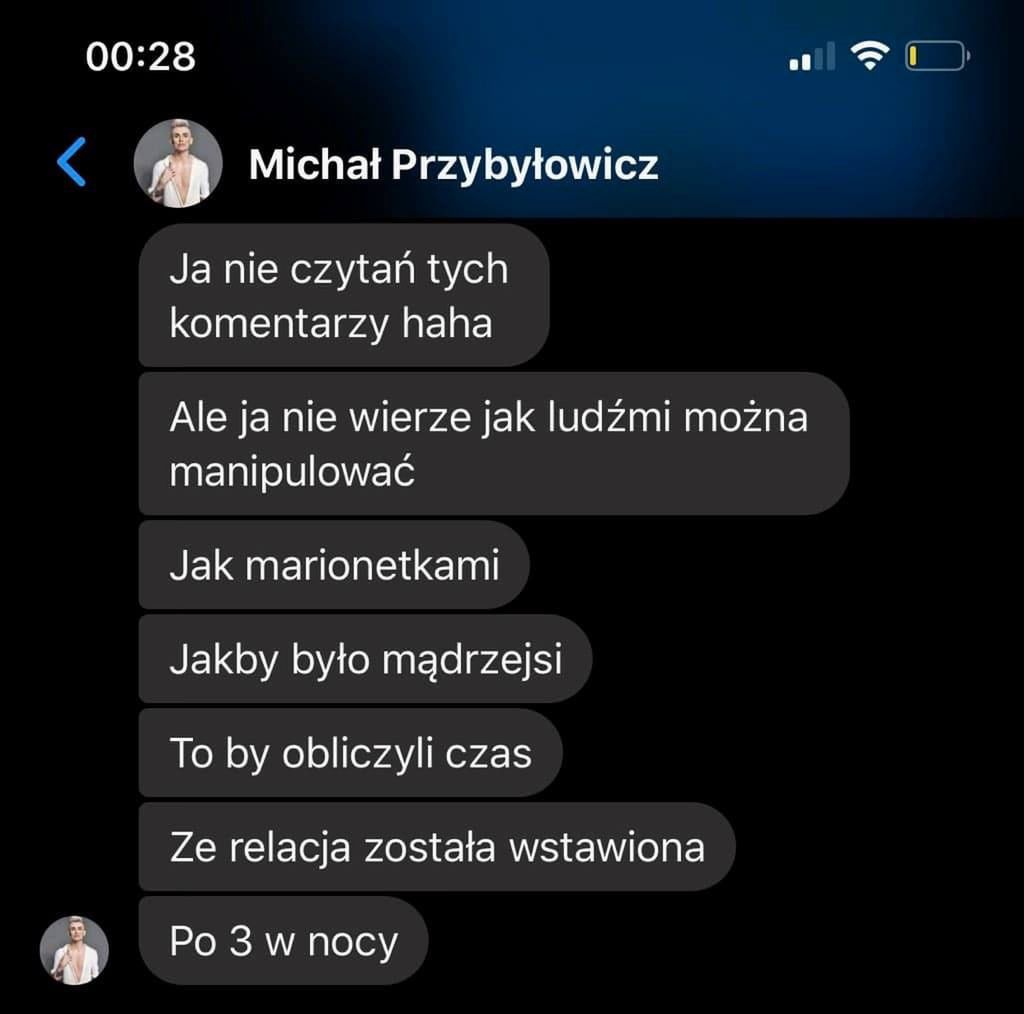The image size is (1024, 1014).
Task: Tap the sender avatar beside the last message
Action: point(74,950)
